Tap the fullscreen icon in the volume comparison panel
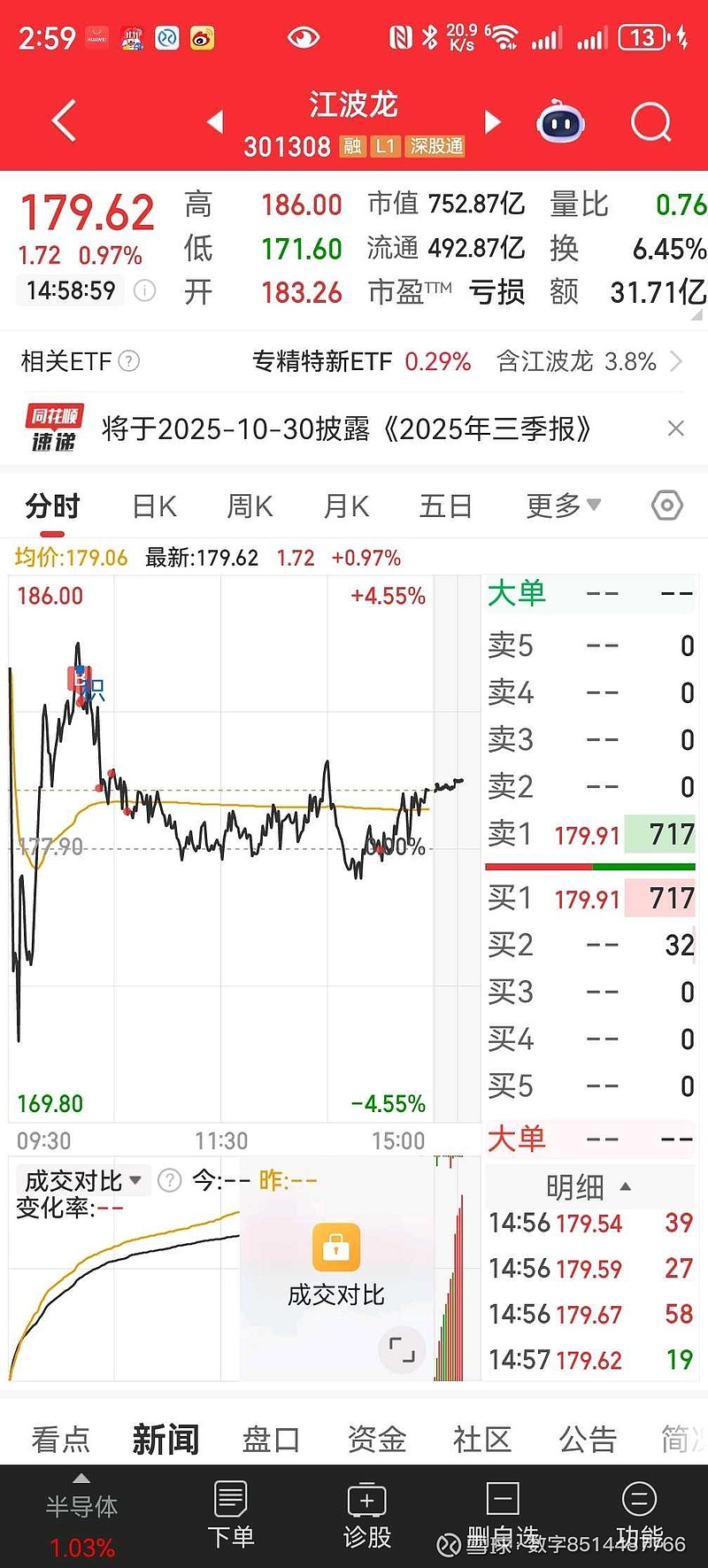 pos(400,1351)
